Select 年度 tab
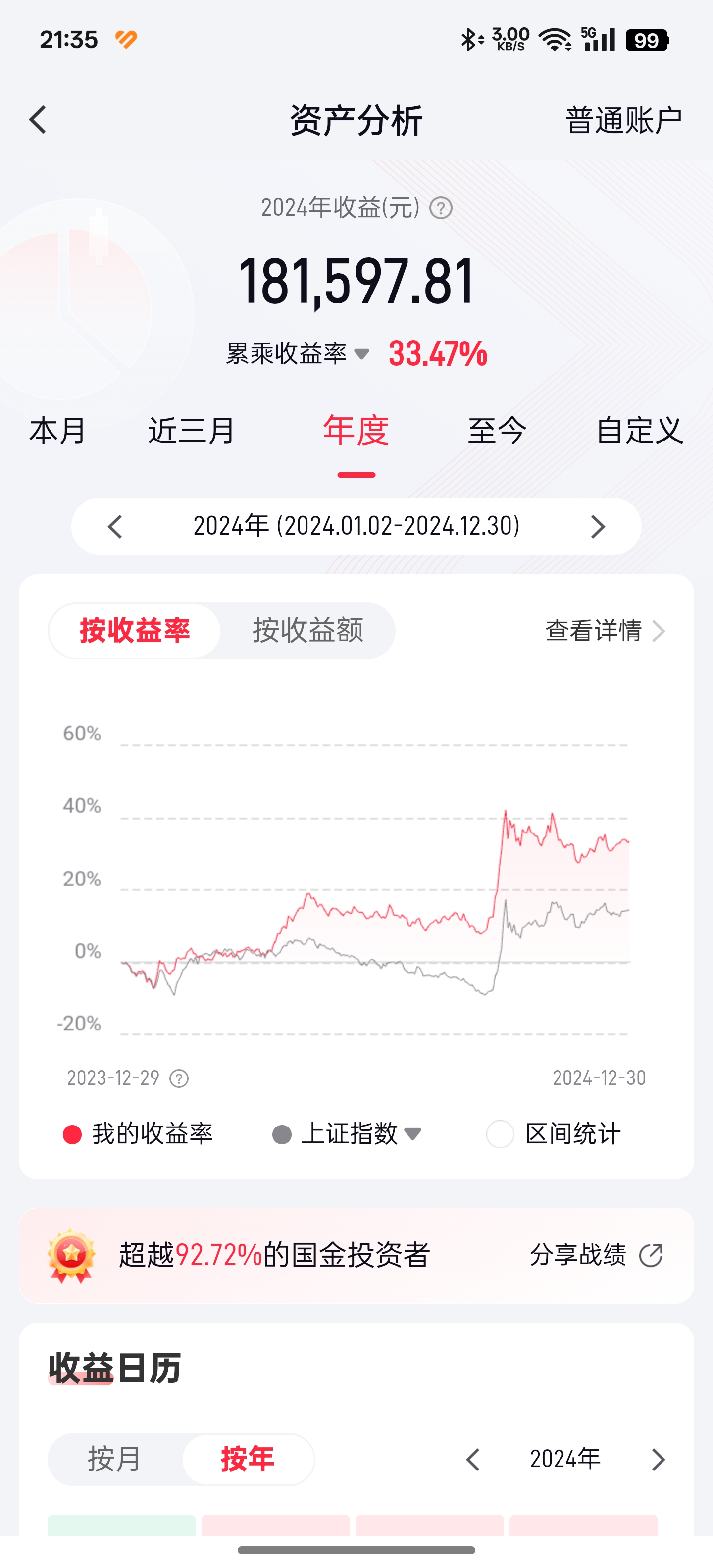713x1568 pixels. point(356,431)
